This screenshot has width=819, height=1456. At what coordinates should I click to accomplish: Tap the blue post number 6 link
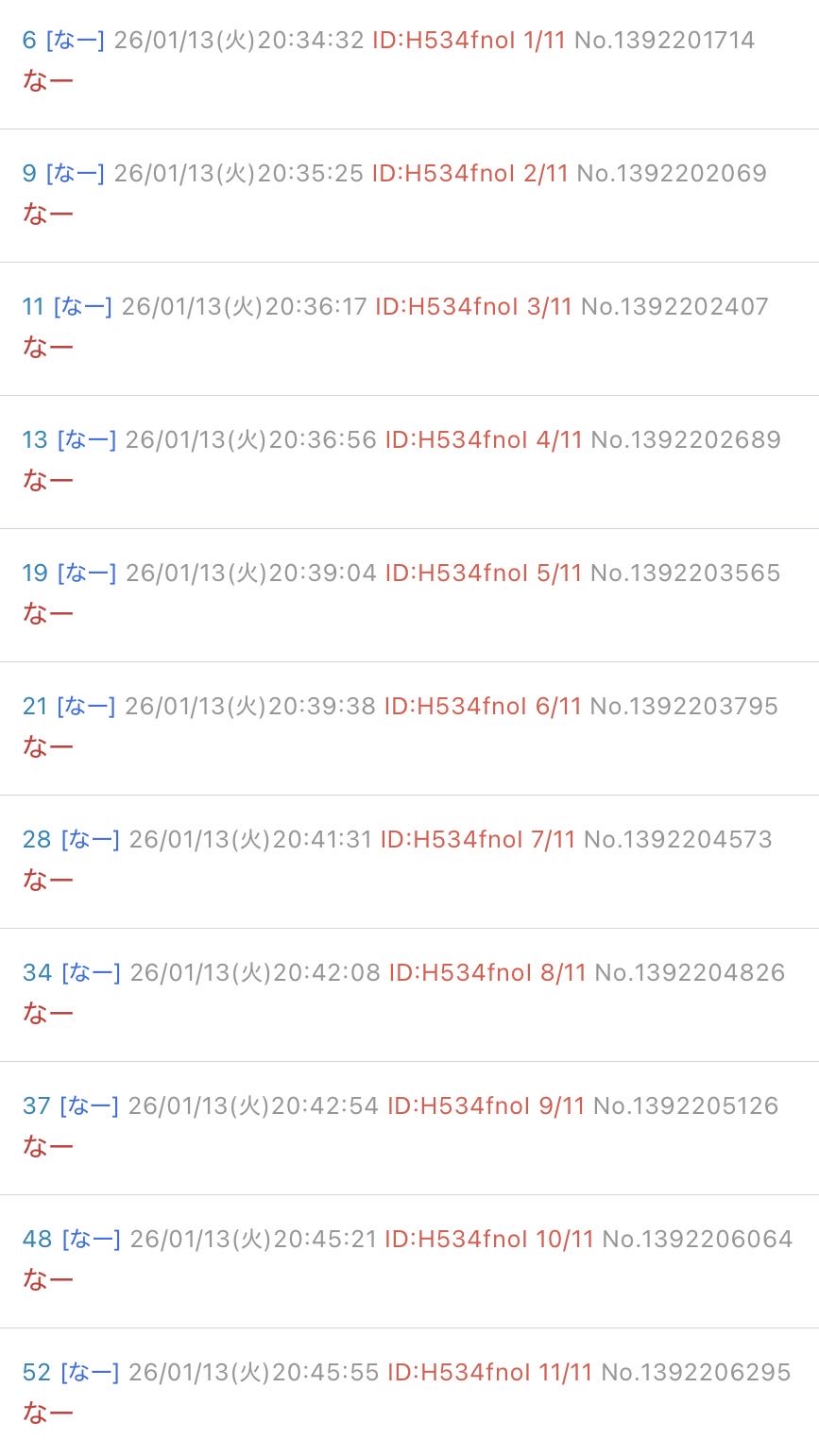click(29, 41)
